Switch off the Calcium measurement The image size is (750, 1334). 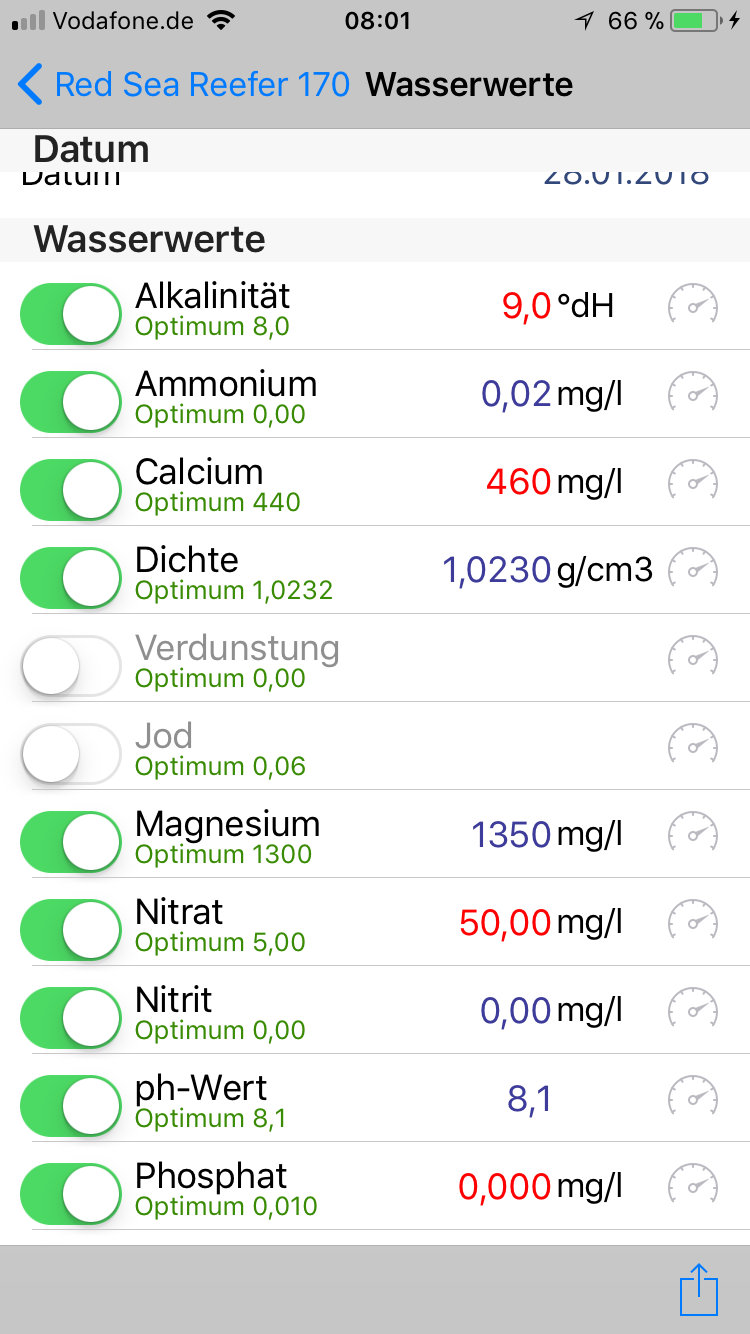pos(71,490)
